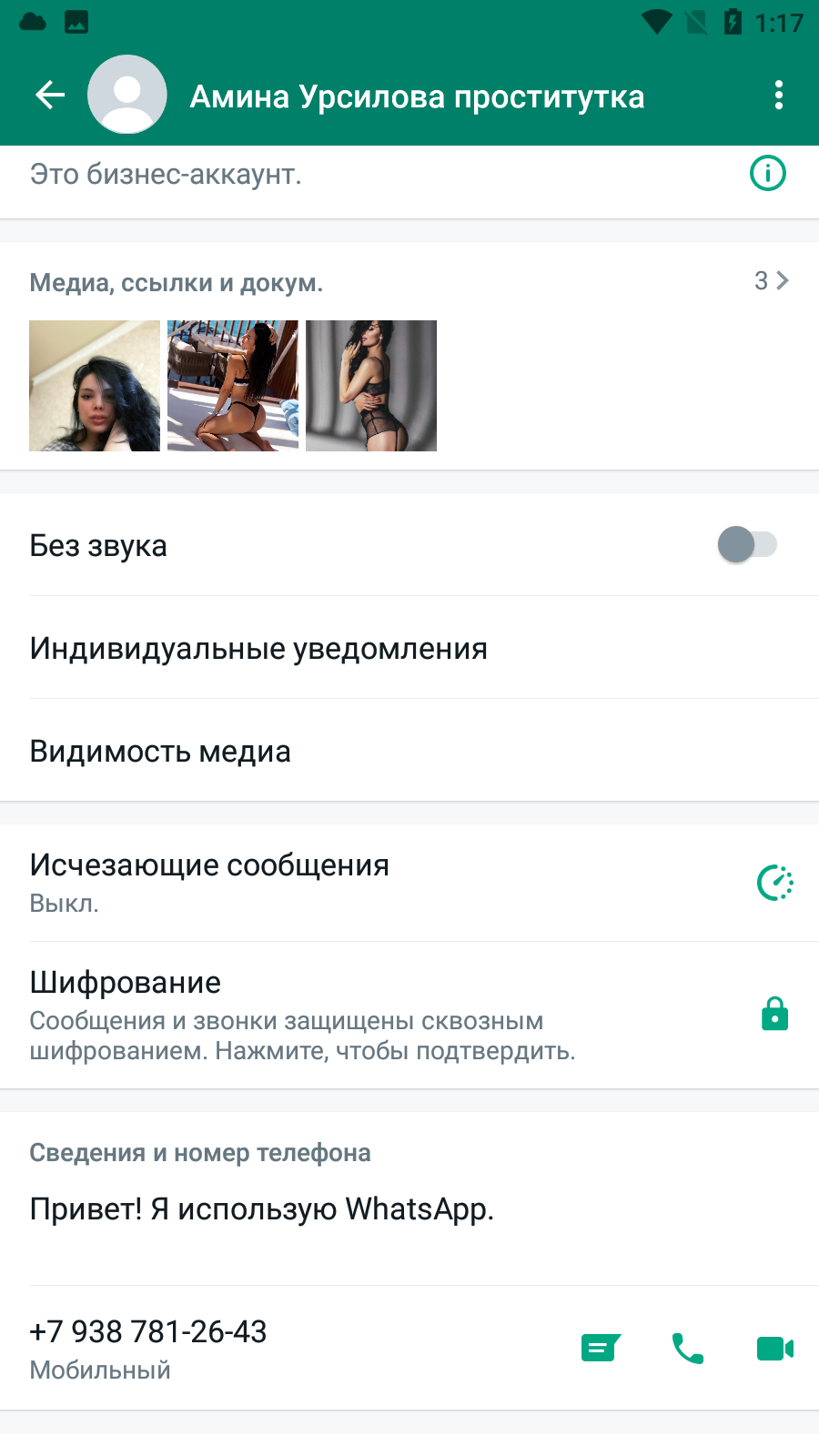
Task: Toggle the Без звука mute switch
Action: [x=747, y=545]
